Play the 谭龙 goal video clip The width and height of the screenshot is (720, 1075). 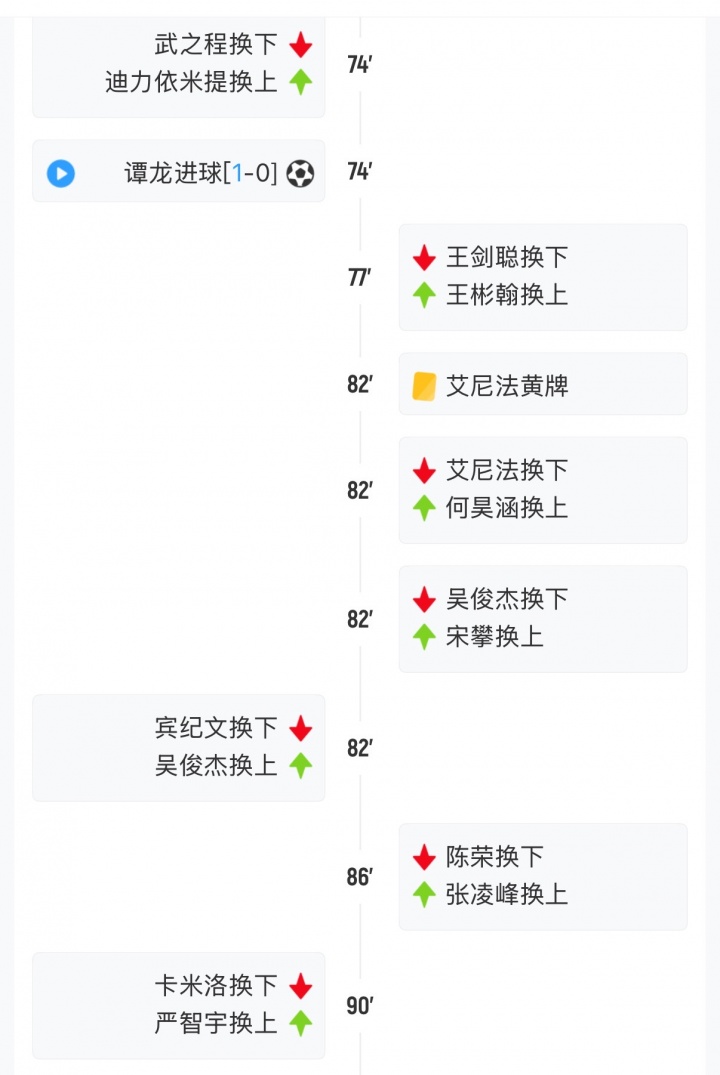pyautogui.click(x=60, y=174)
